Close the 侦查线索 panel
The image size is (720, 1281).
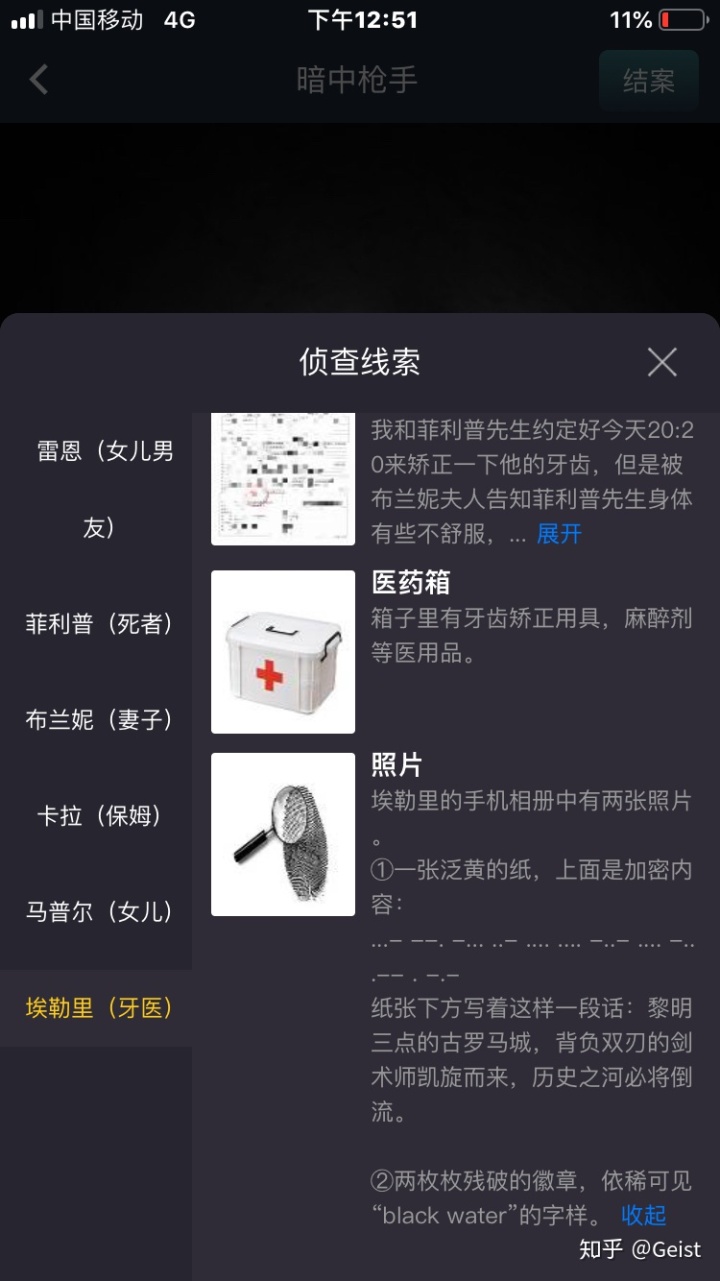point(662,362)
